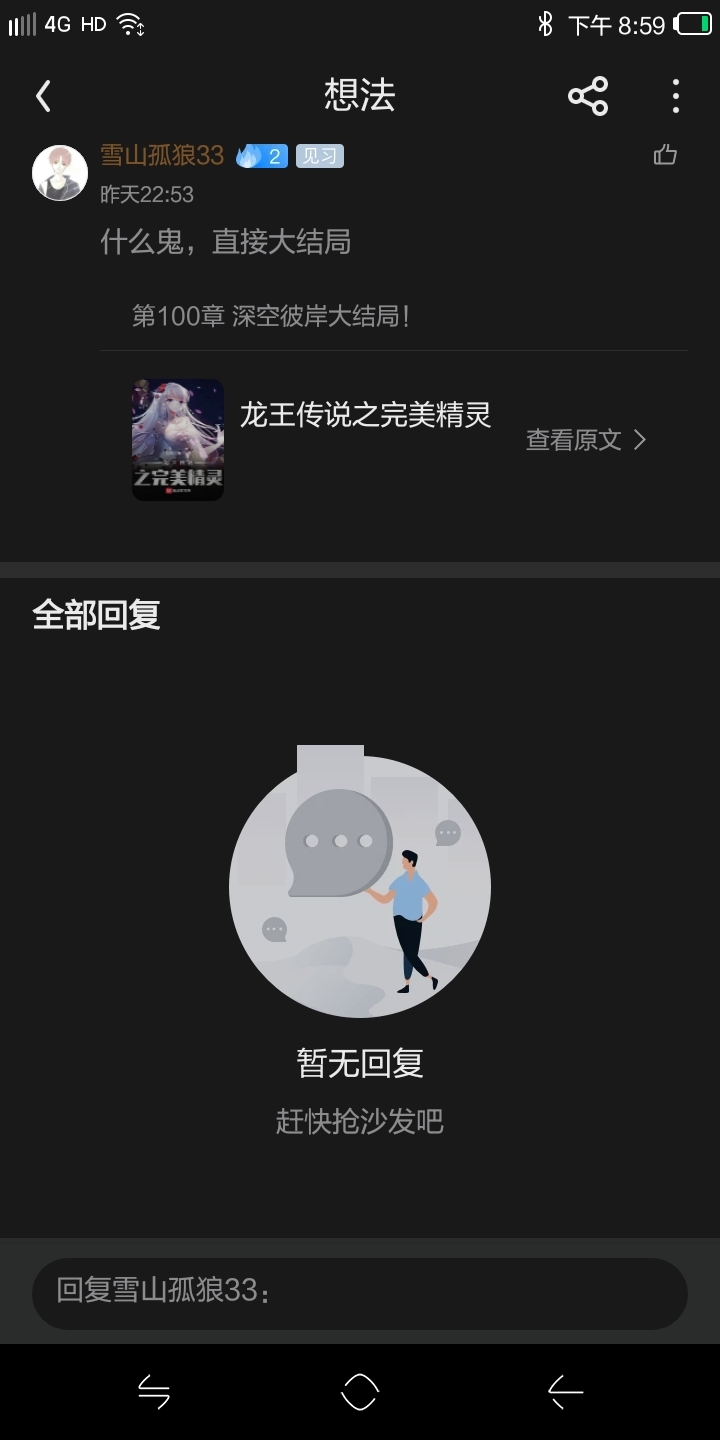This screenshot has width=720, height=1440.
Task: Open the chapter 第100章 深空彼岸大结局
Action: click(271, 317)
